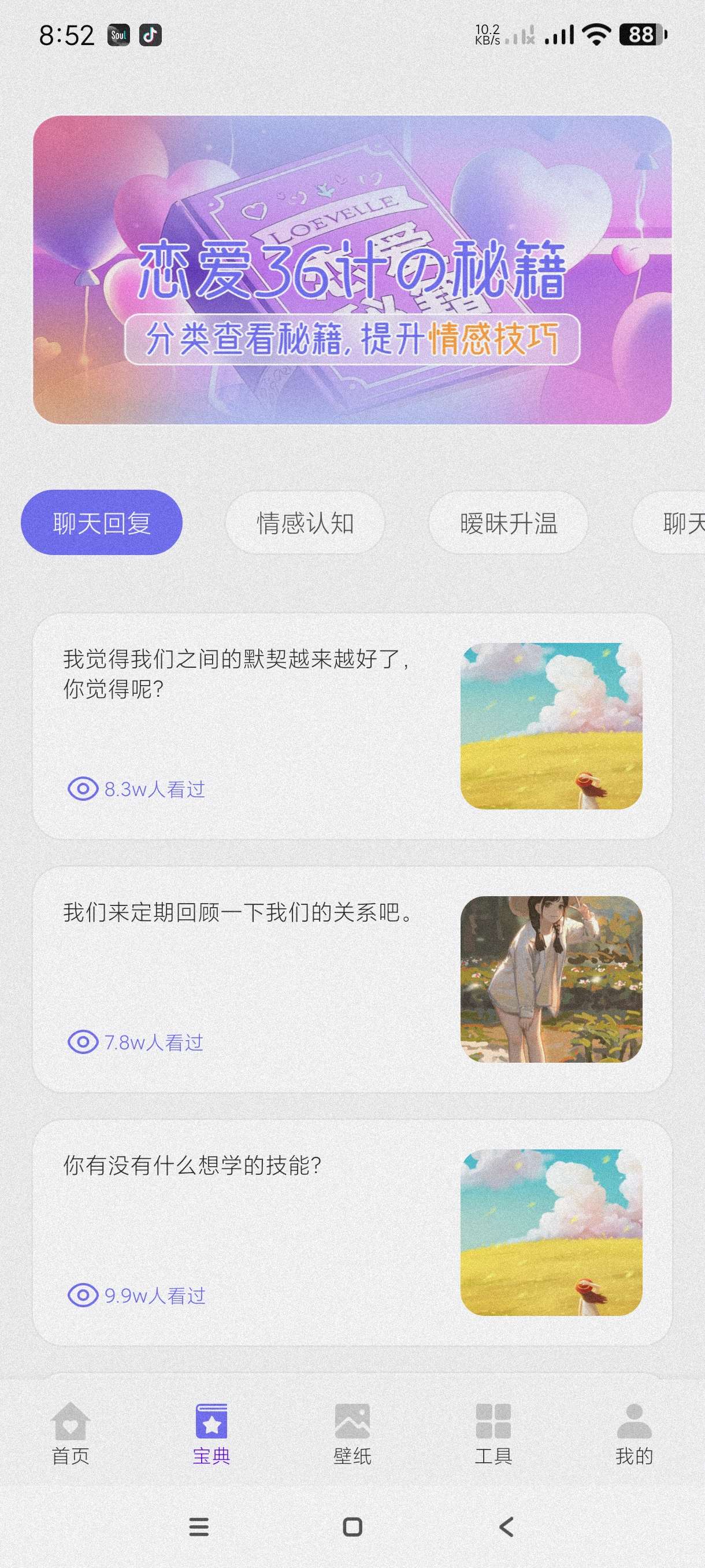
Task: Switch to the 情感认知 category
Action: point(305,523)
